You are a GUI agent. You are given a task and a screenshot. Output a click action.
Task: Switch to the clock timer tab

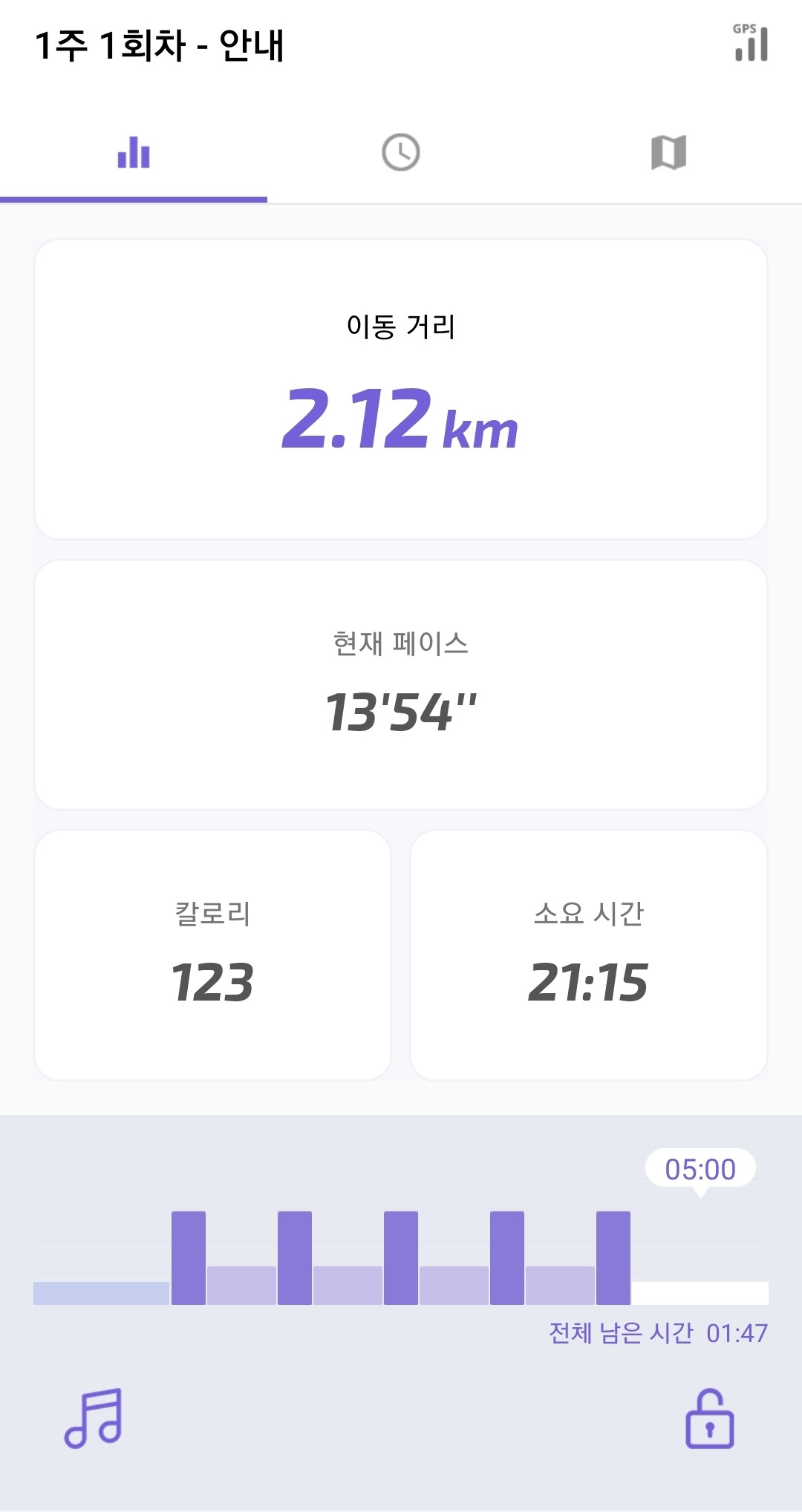pos(401,153)
